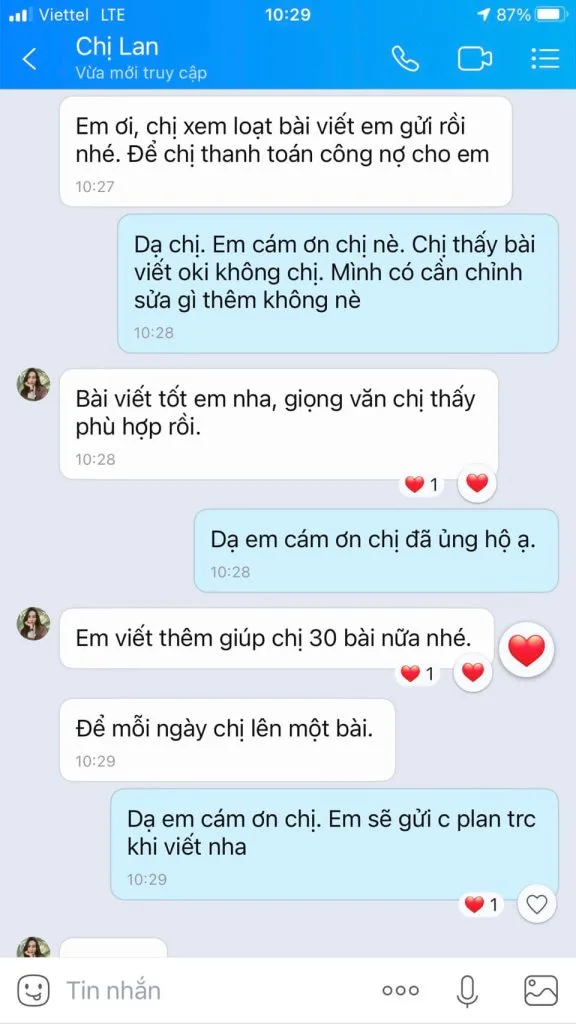576x1024 pixels.
Task: Open Chị Lan's avatar beside "Bài viết tốt" message
Action: (x=33, y=385)
